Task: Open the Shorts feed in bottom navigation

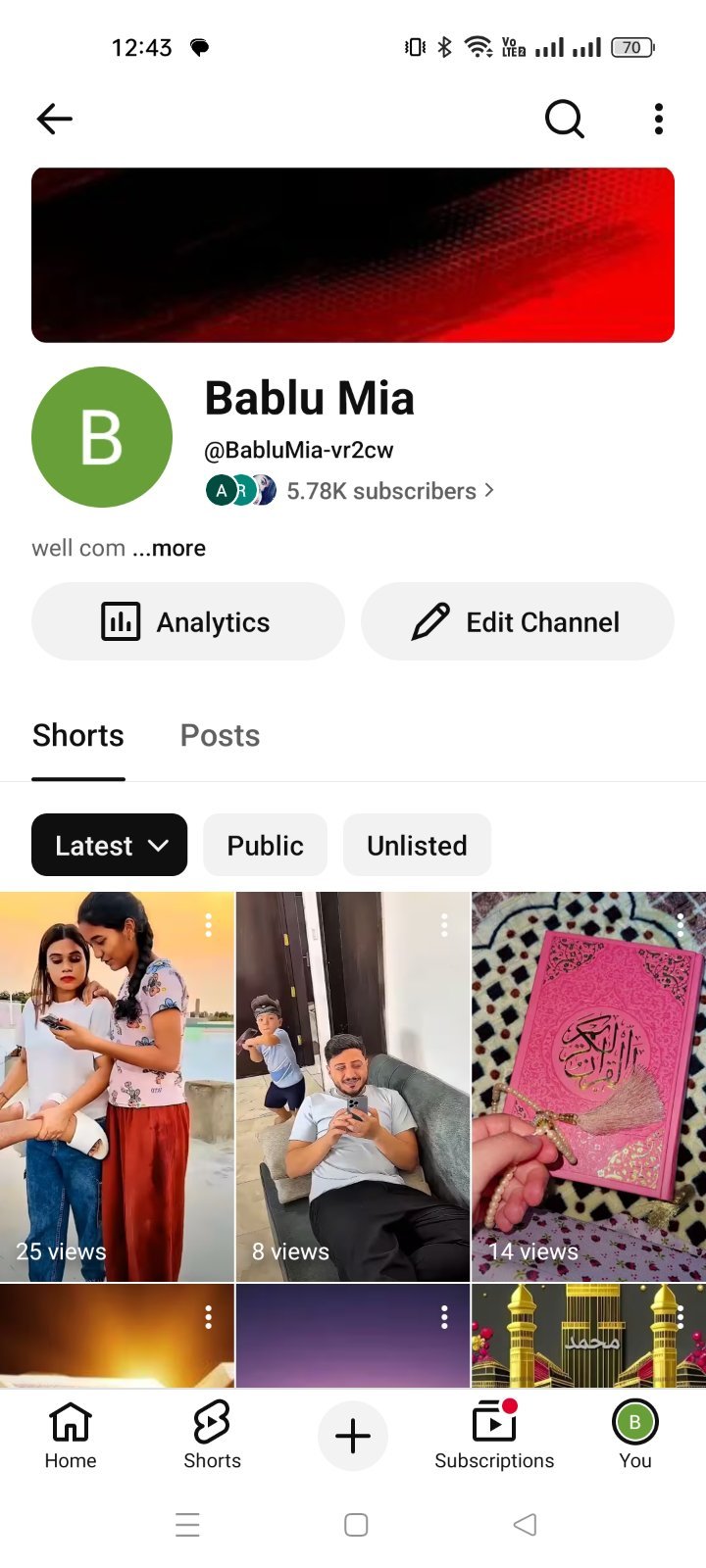Action: [212, 1435]
